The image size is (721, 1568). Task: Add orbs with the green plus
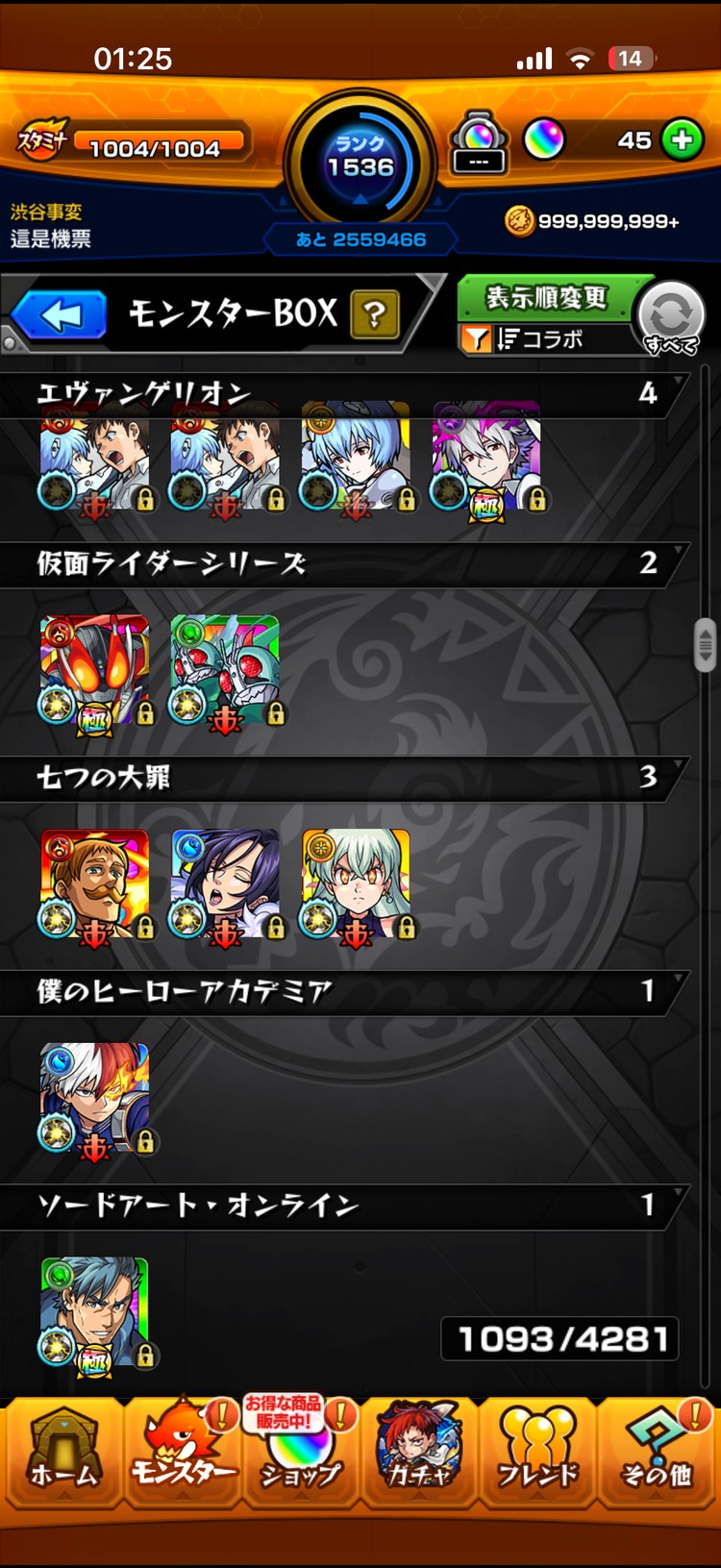tap(682, 140)
